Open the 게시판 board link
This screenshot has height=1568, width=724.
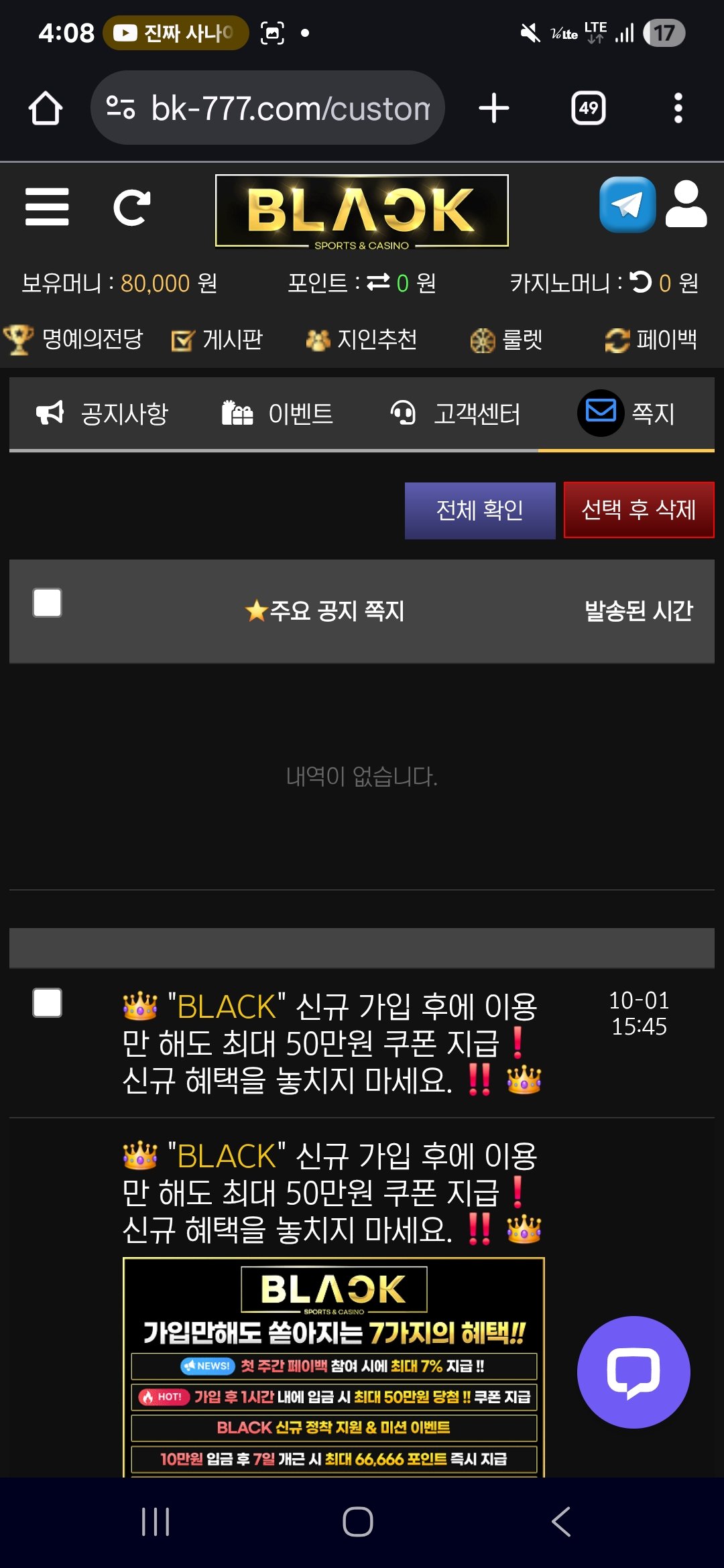pyautogui.click(x=217, y=340)
